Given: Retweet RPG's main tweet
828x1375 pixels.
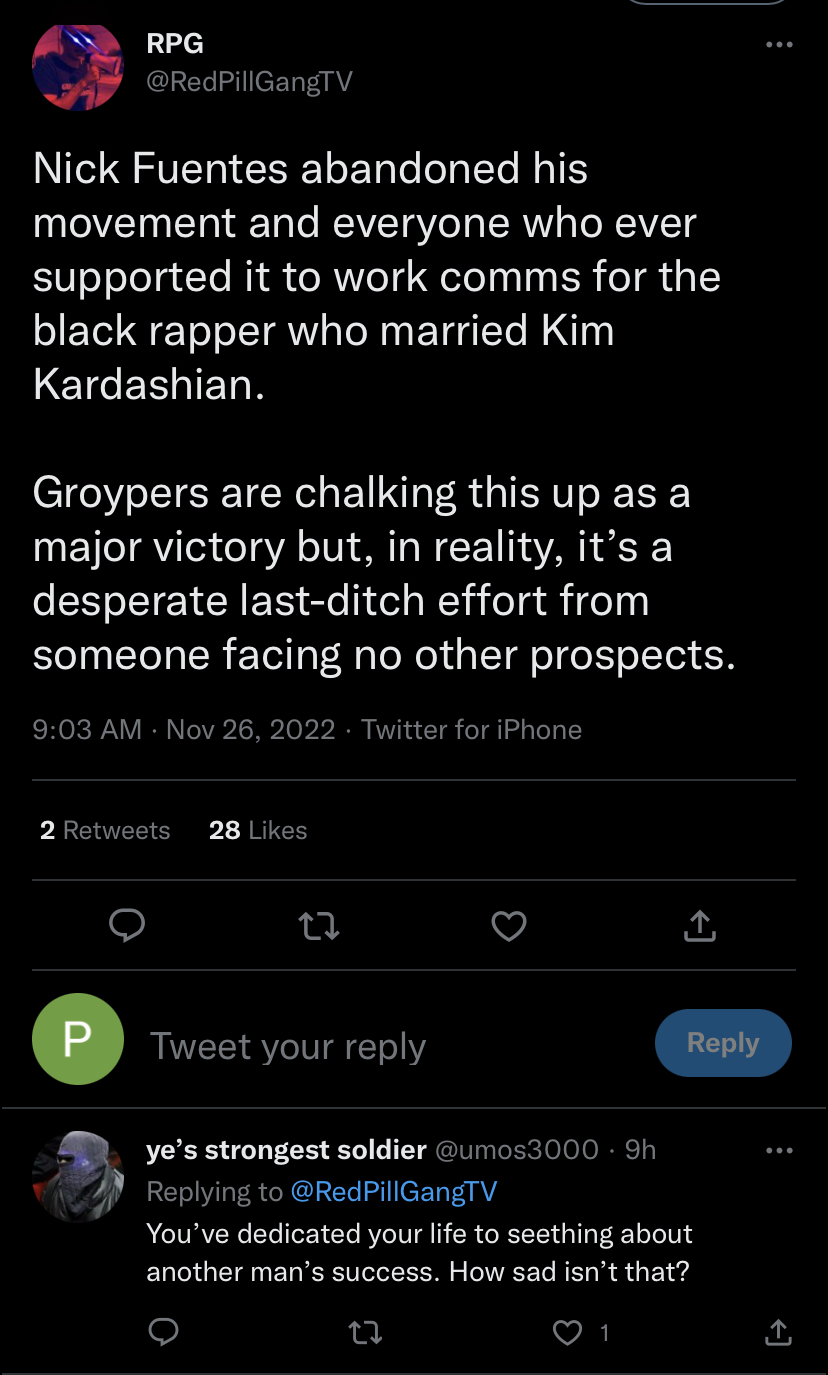Looking at the screenshot, I should pyautogui.click(x=320, y=927).
